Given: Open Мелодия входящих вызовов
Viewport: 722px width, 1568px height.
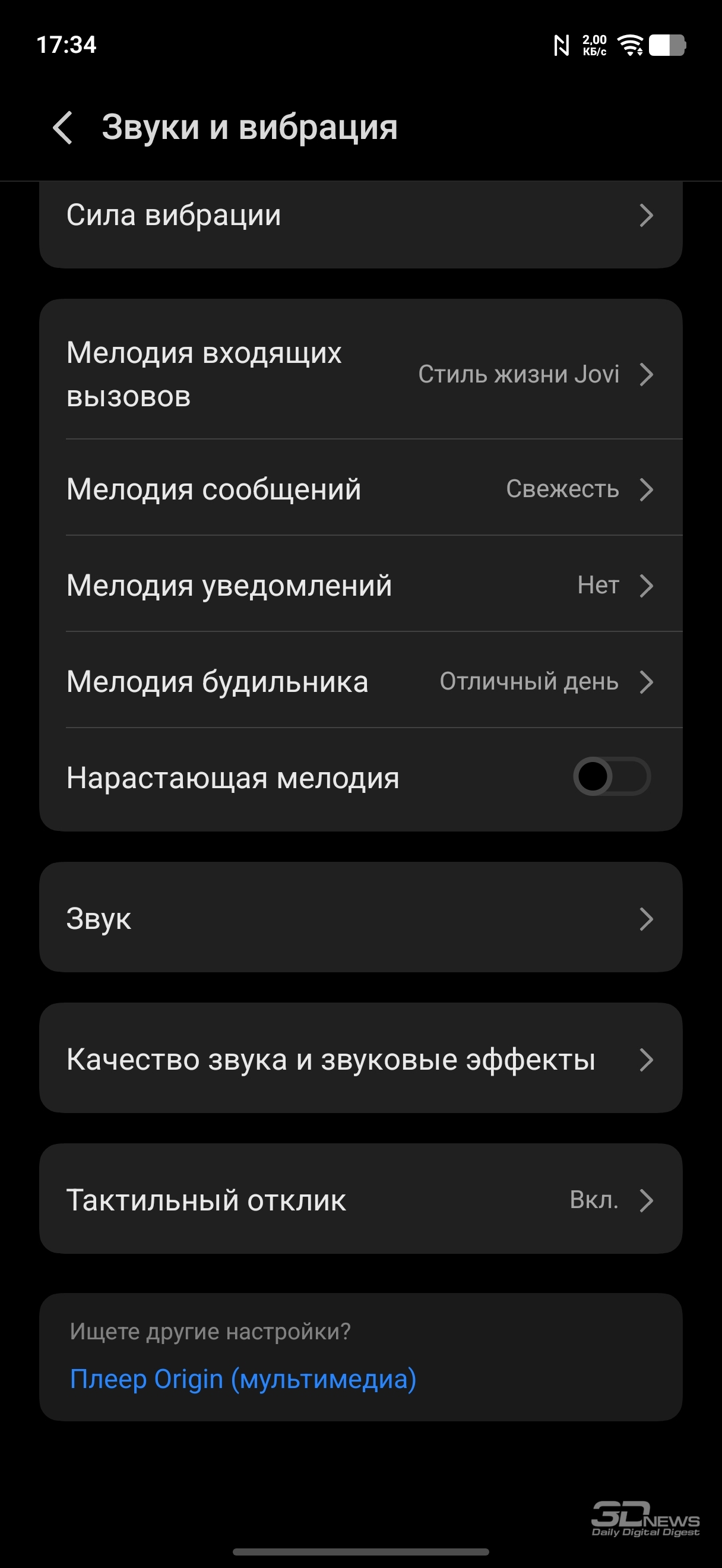Looking at the screenshot, I should 360,374.
